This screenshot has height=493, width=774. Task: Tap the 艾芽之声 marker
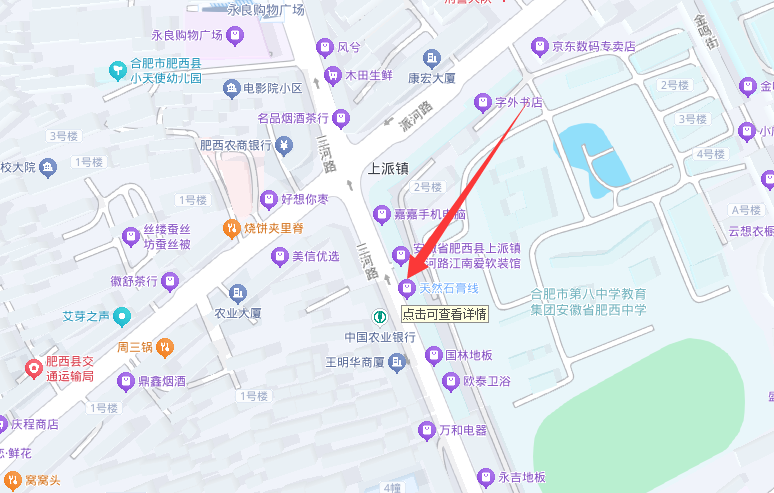(x=122, y=317)
